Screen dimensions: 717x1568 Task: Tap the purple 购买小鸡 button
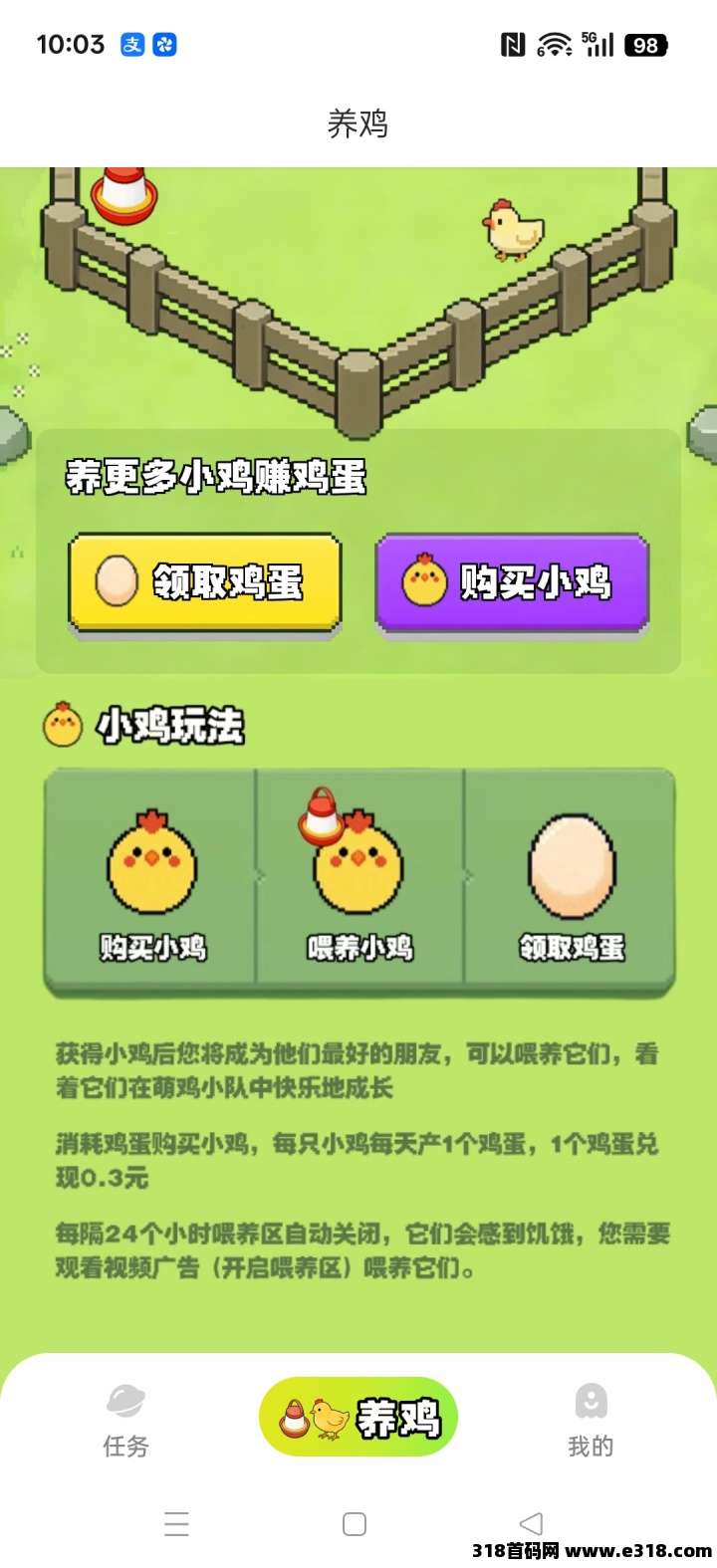[512, 582]
